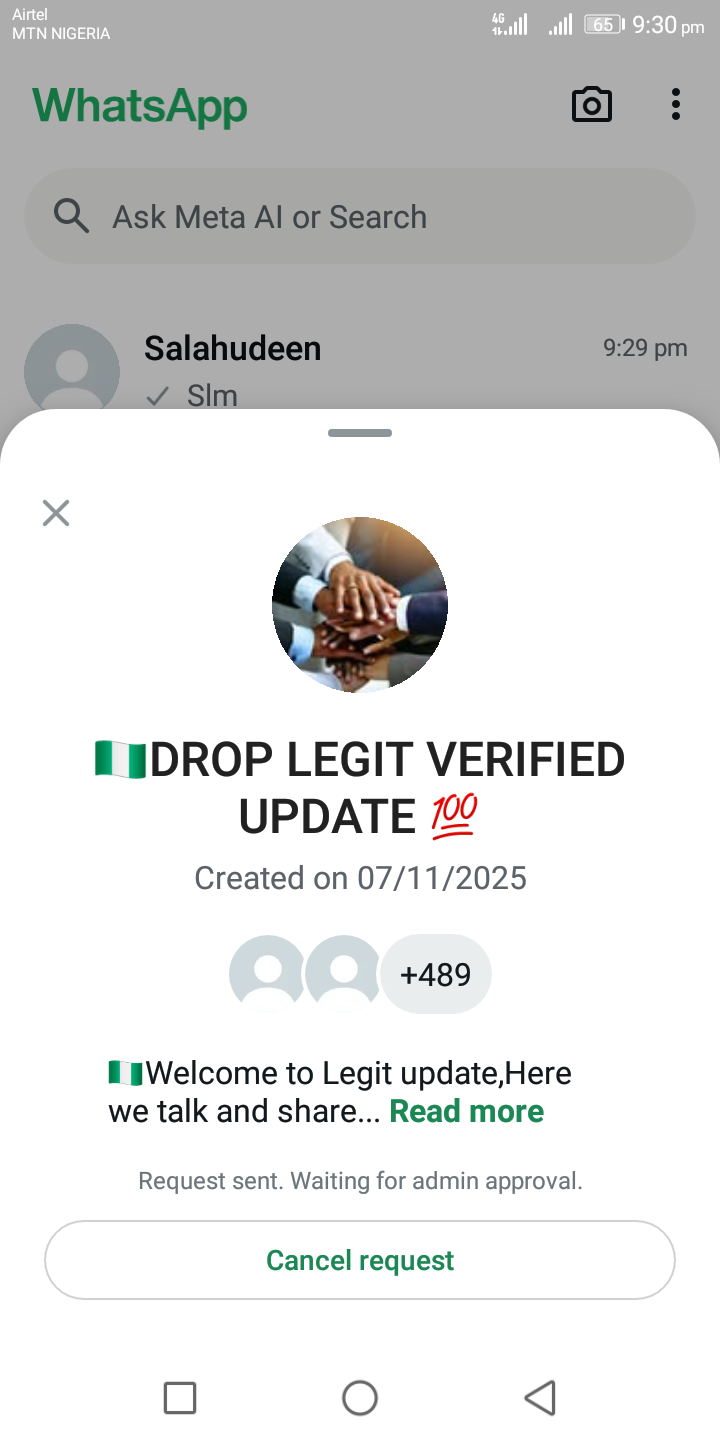This screenshot has width=720, height=1440.
Task: Close the group invite sheet
Action: tap(56, 513)
